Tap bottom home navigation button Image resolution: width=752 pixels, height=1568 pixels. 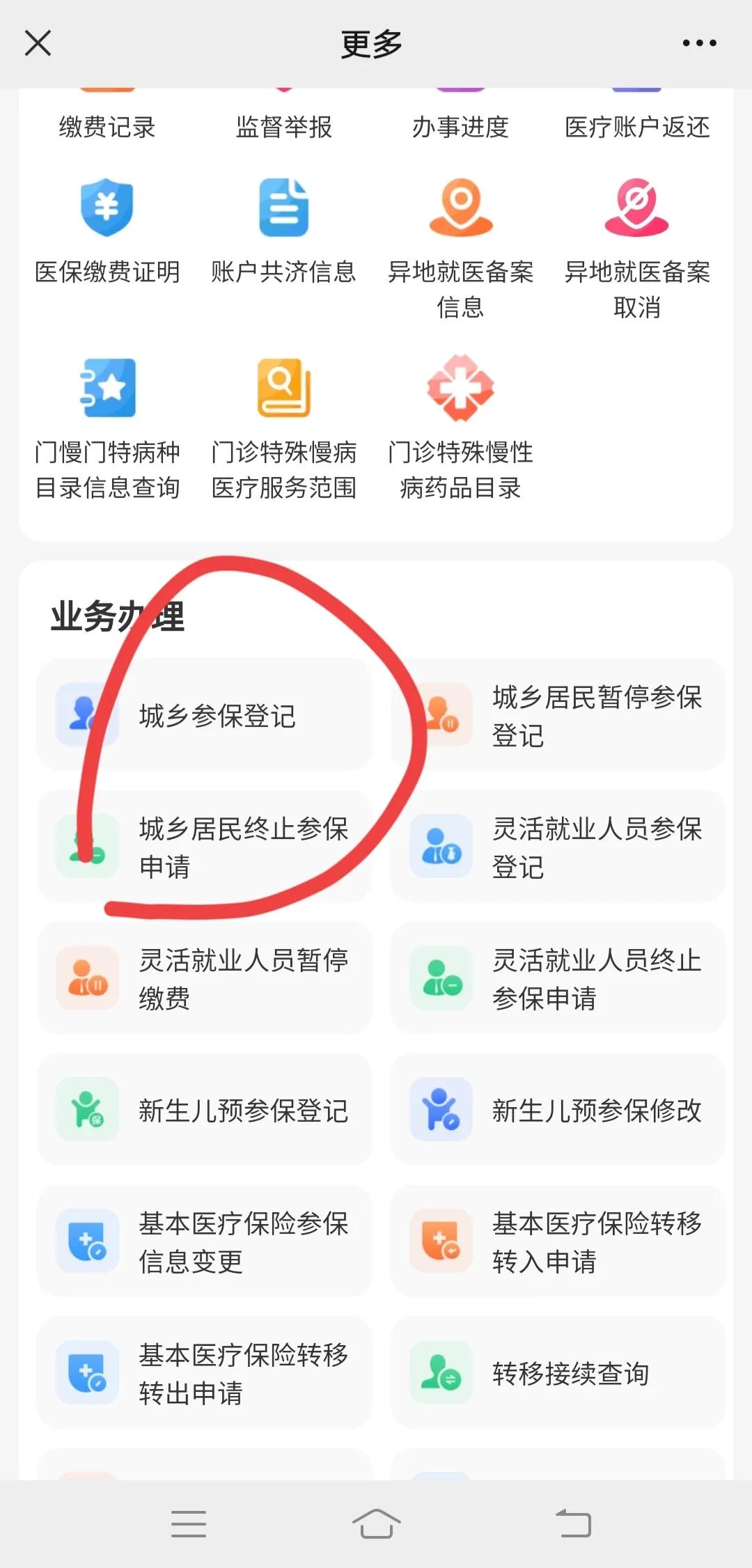pyautogui.click(x=376, y=1521)
